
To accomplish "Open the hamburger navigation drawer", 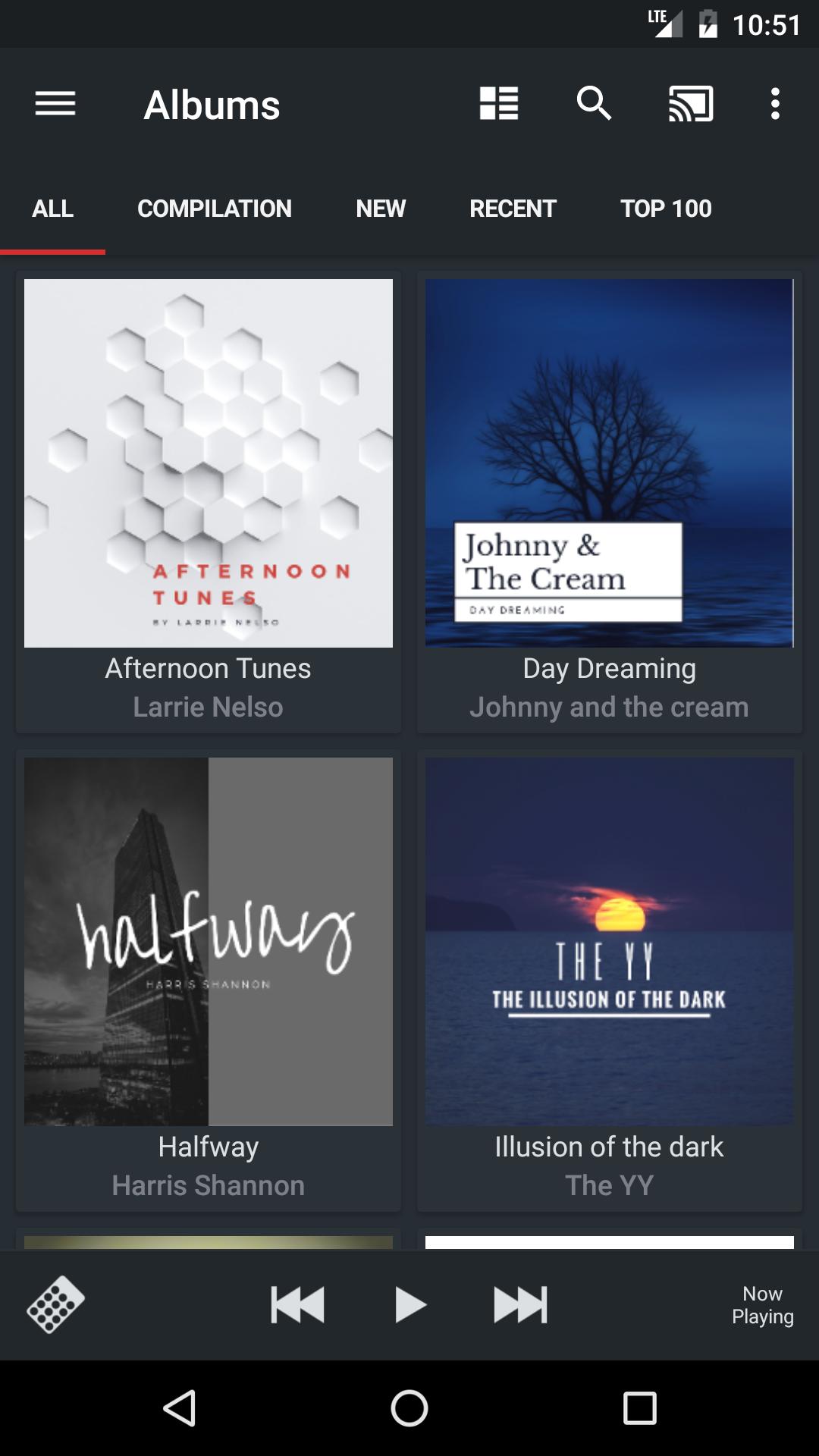I will point(55,104).
